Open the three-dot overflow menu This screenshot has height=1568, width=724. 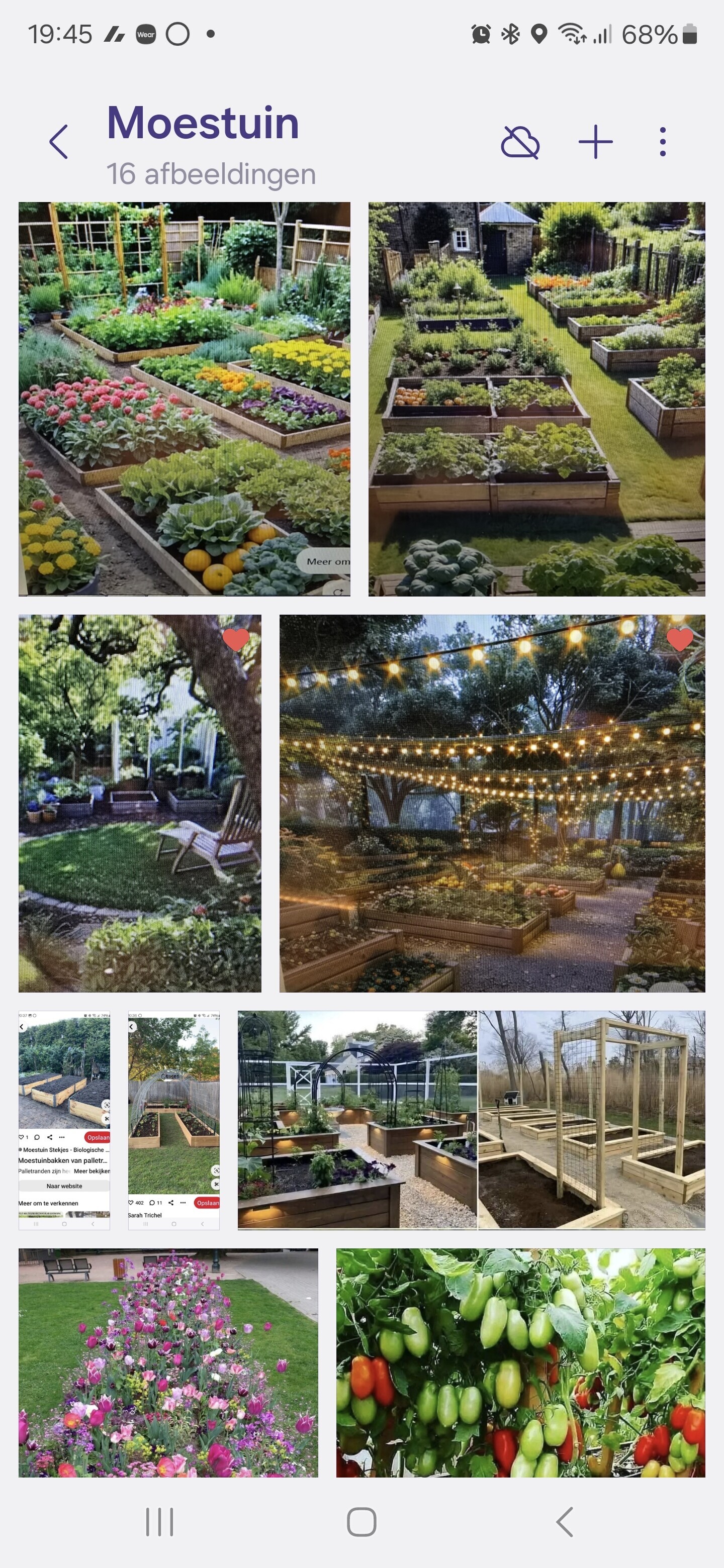click(663, 142)
